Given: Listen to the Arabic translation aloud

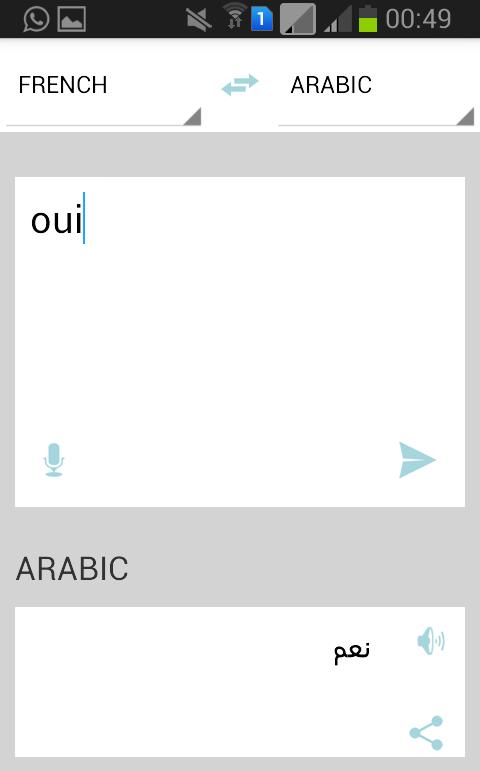Looking at the screenshot, I should pyautogui.click(x=431, y=641).
